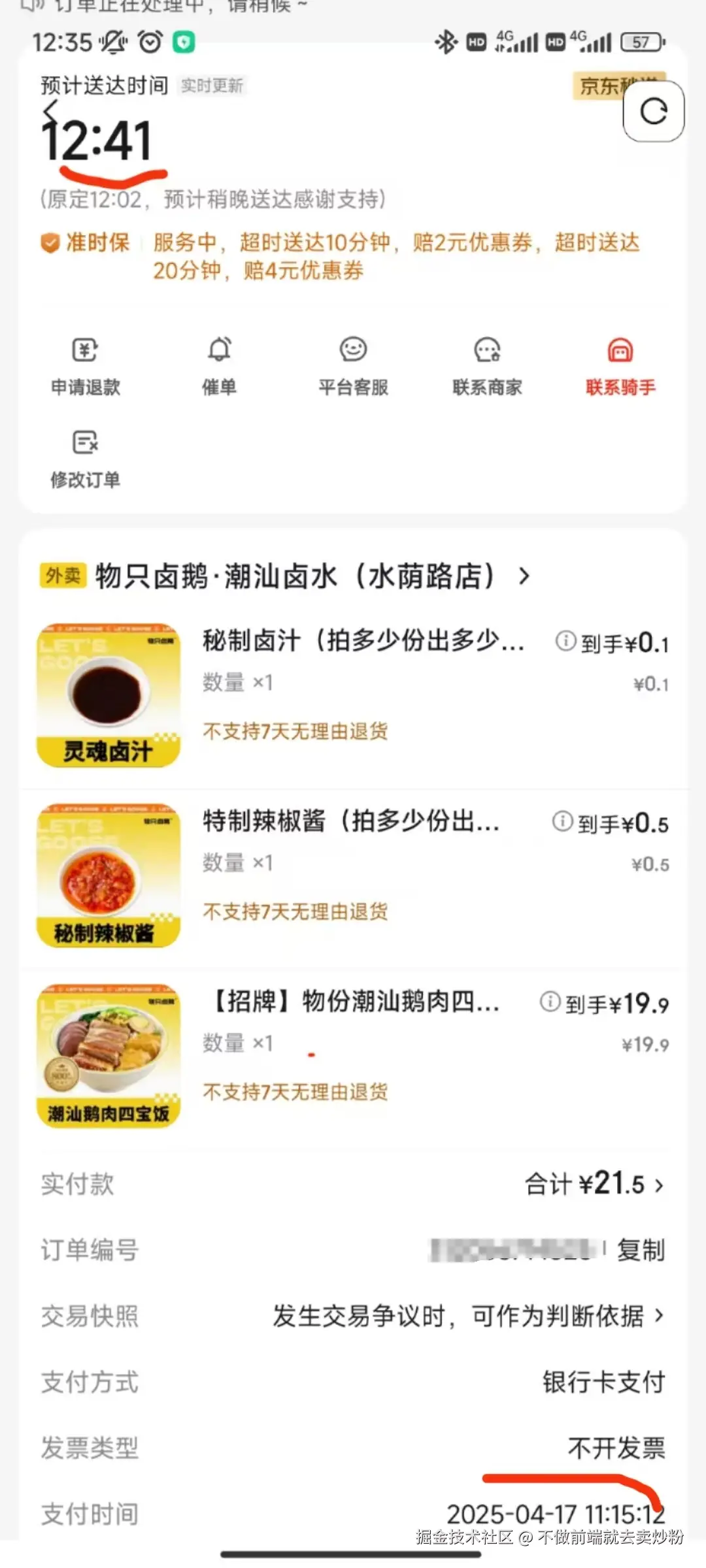This screenshot has height=1568, width=706.
Task: Tap the battery indicator in the status bar
Action: tap(640, 42)
